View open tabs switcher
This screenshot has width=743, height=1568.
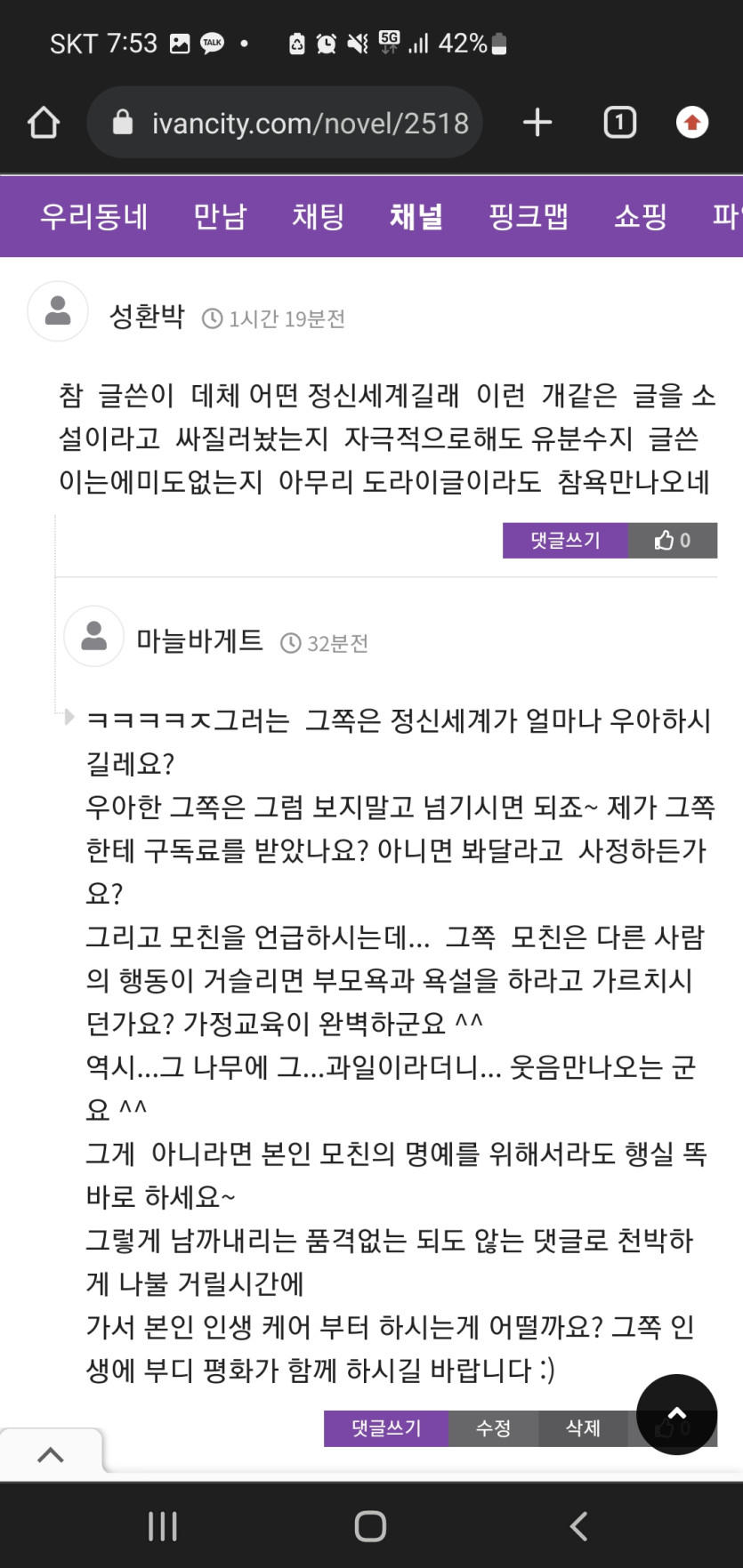pos(619,122)
